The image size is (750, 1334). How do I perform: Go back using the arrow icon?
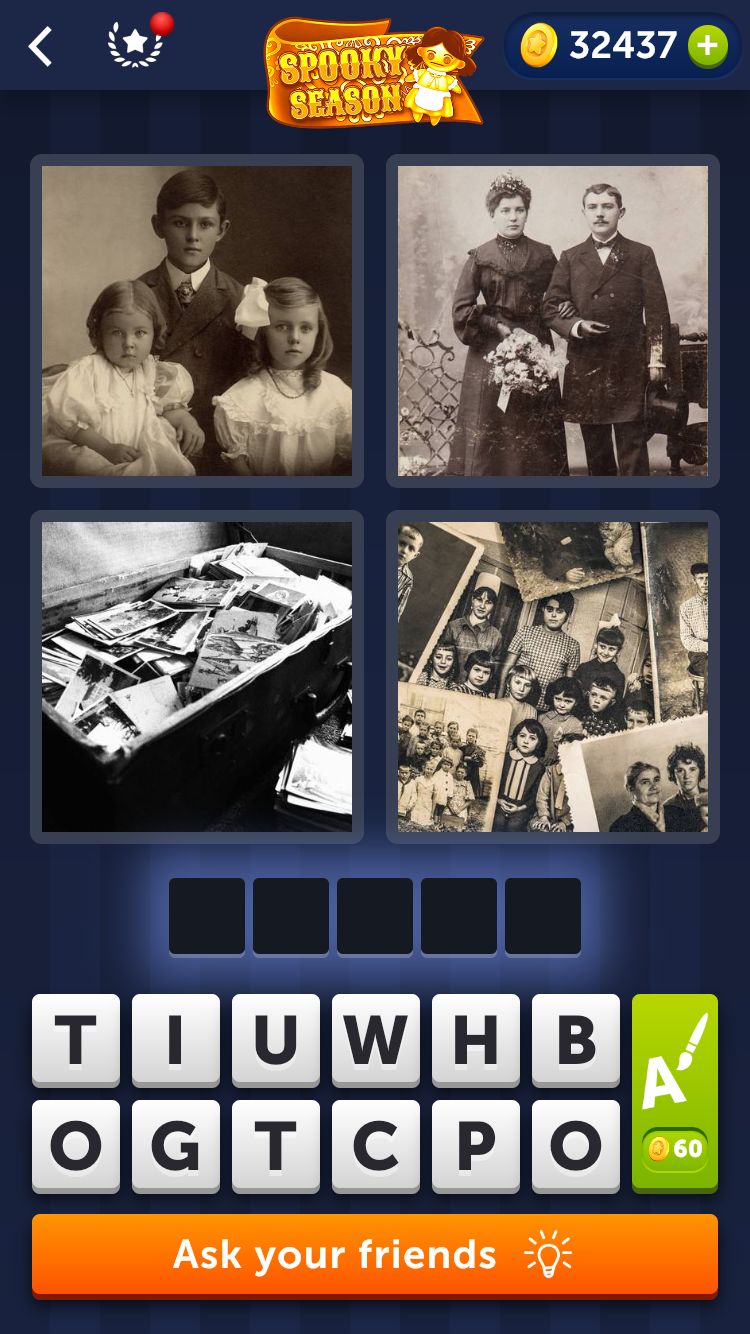(40, 47)
